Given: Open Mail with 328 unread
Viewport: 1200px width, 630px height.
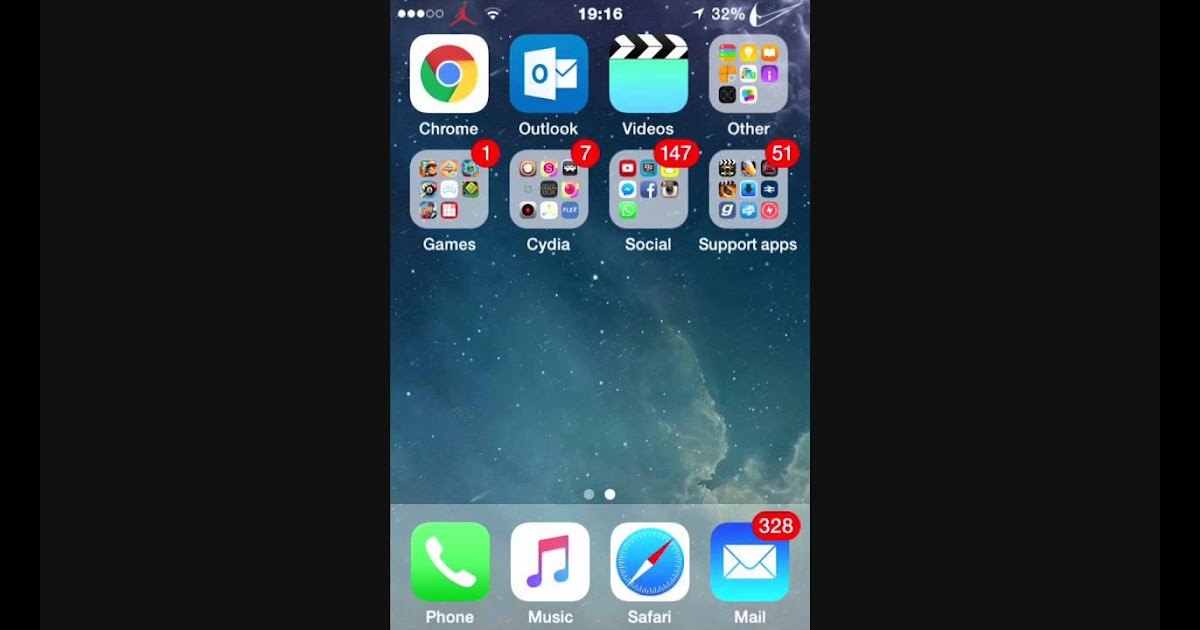Looking at the screenshot, I should 749,562.
